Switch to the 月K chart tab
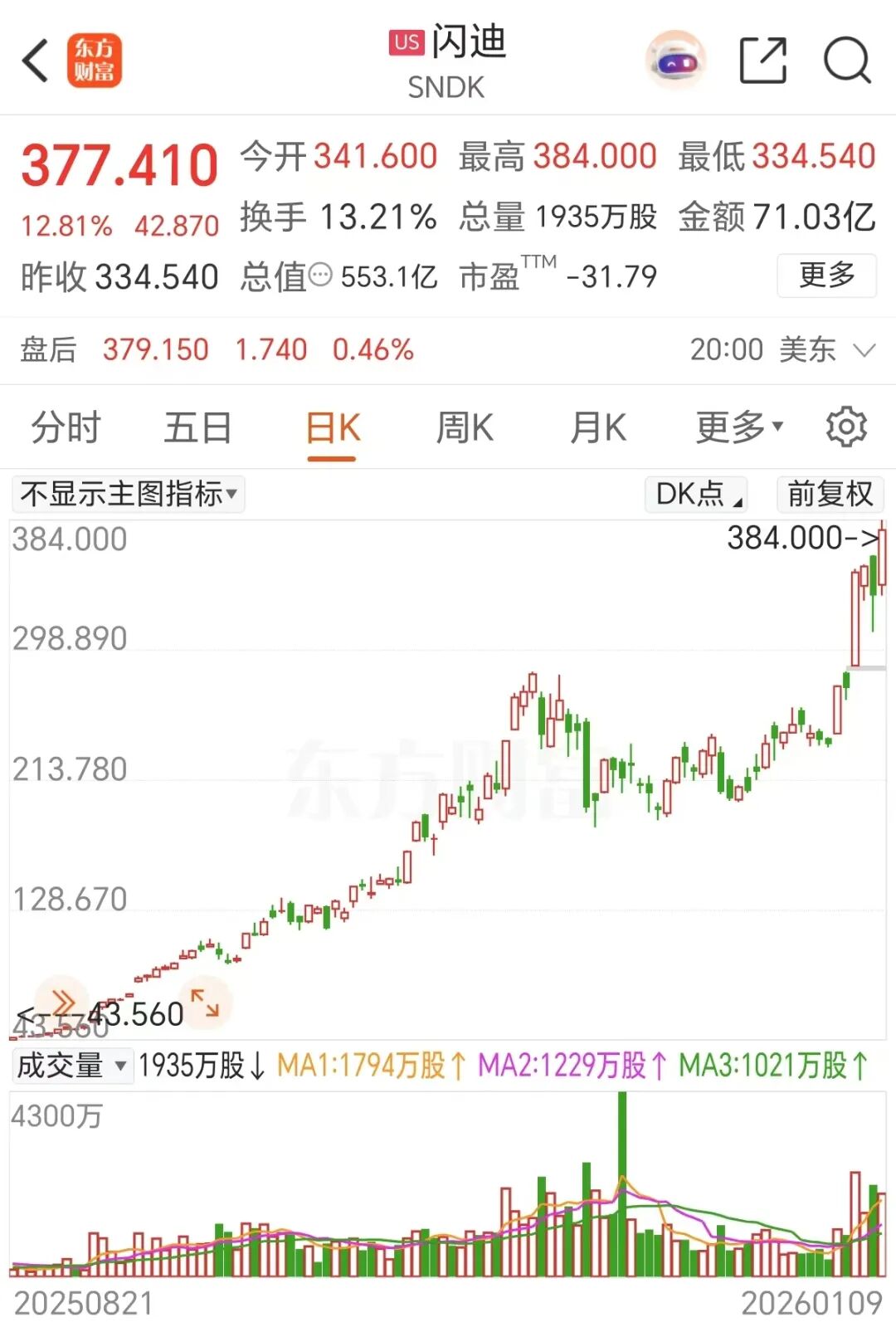This screenshot has width=896, height=1332. coord(597,428)
